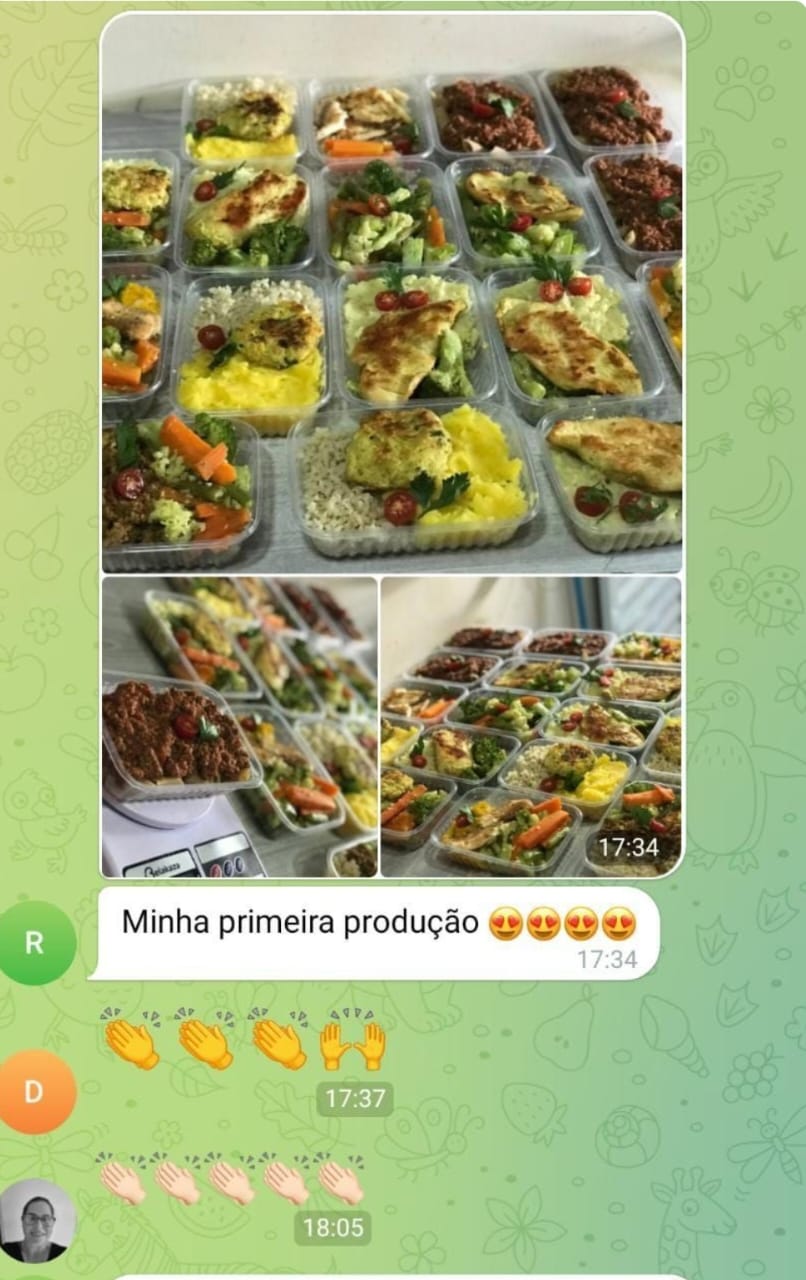Open the profile of sender D
806x1280 pixels.
[x=35, y=1092]
